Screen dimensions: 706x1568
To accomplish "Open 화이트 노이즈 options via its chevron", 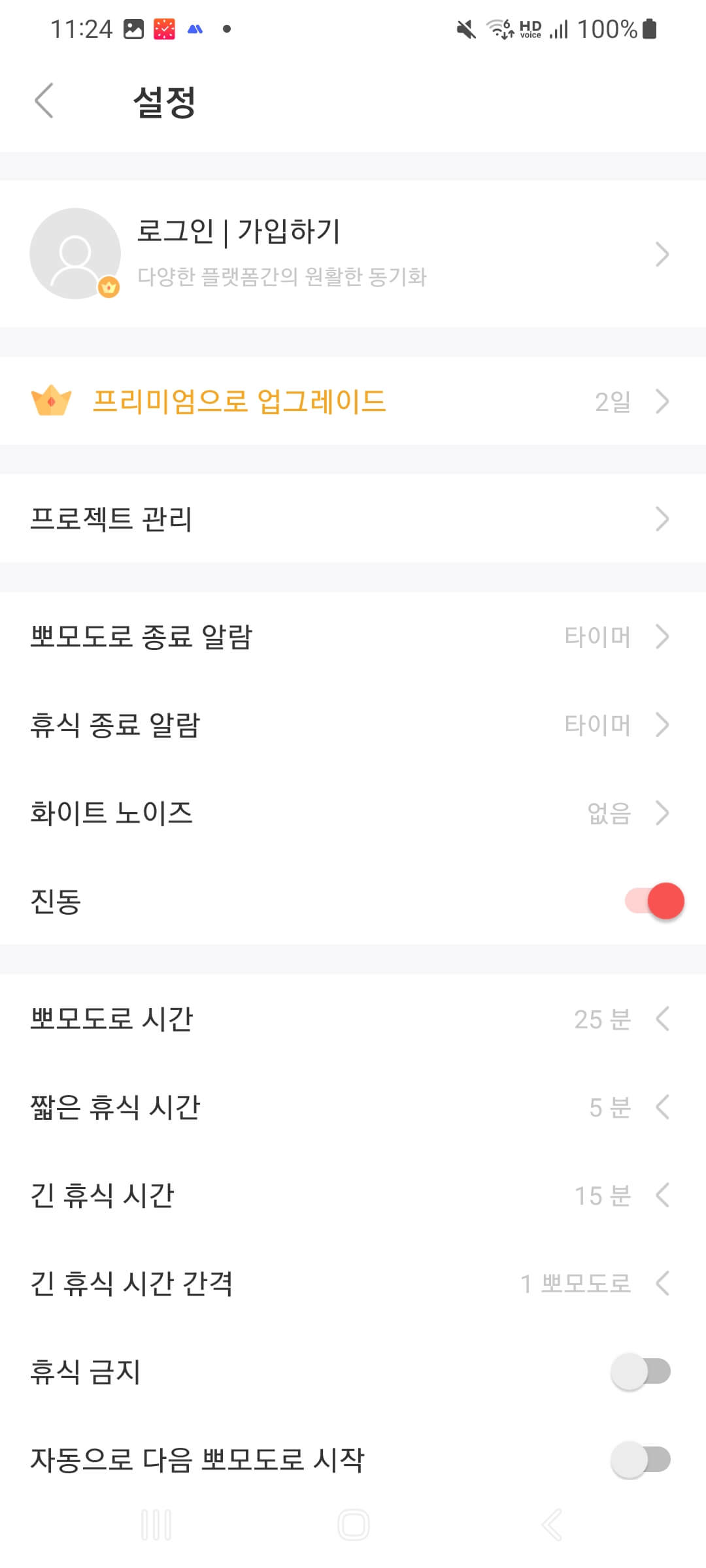I will (663, 813).
